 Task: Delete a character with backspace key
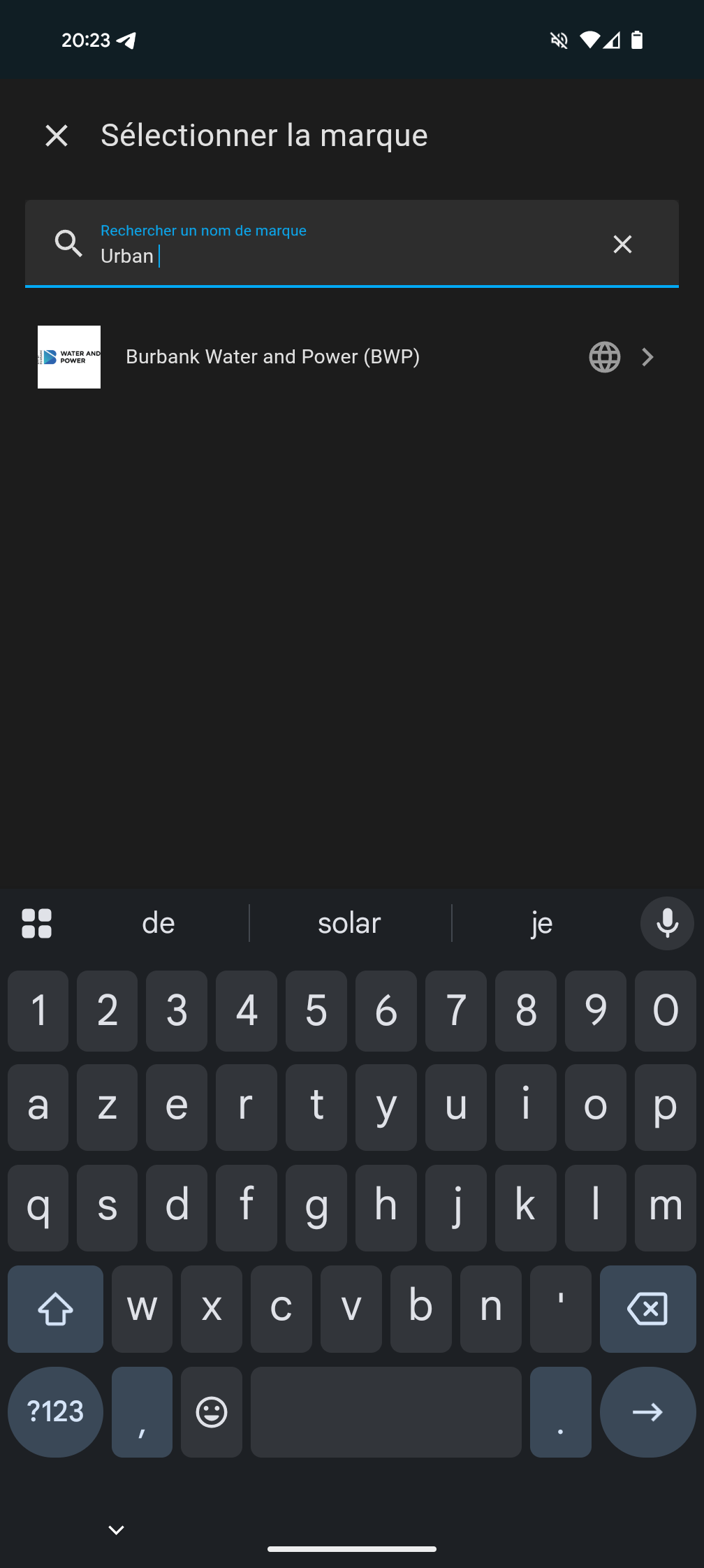click(x=647, y=1309)
